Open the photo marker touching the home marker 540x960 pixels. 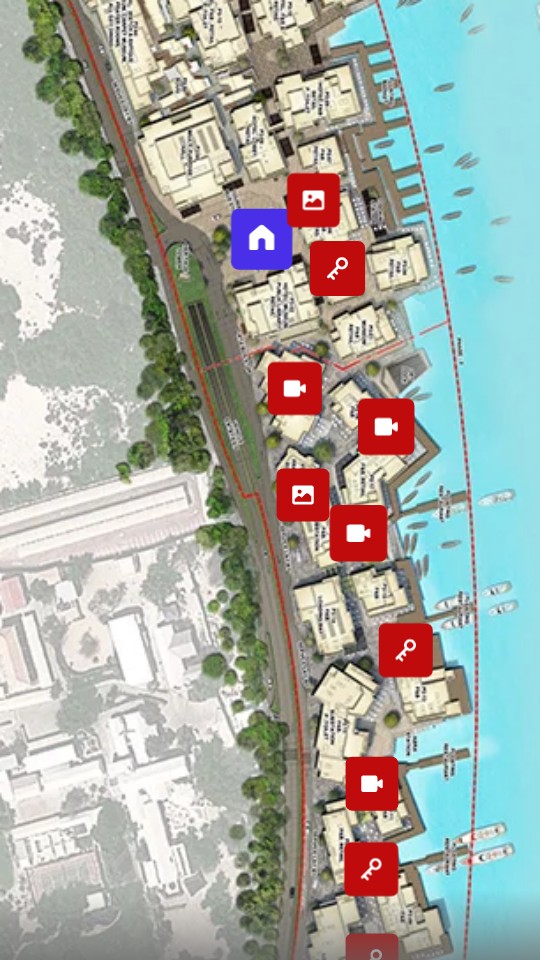coord(313,200)
